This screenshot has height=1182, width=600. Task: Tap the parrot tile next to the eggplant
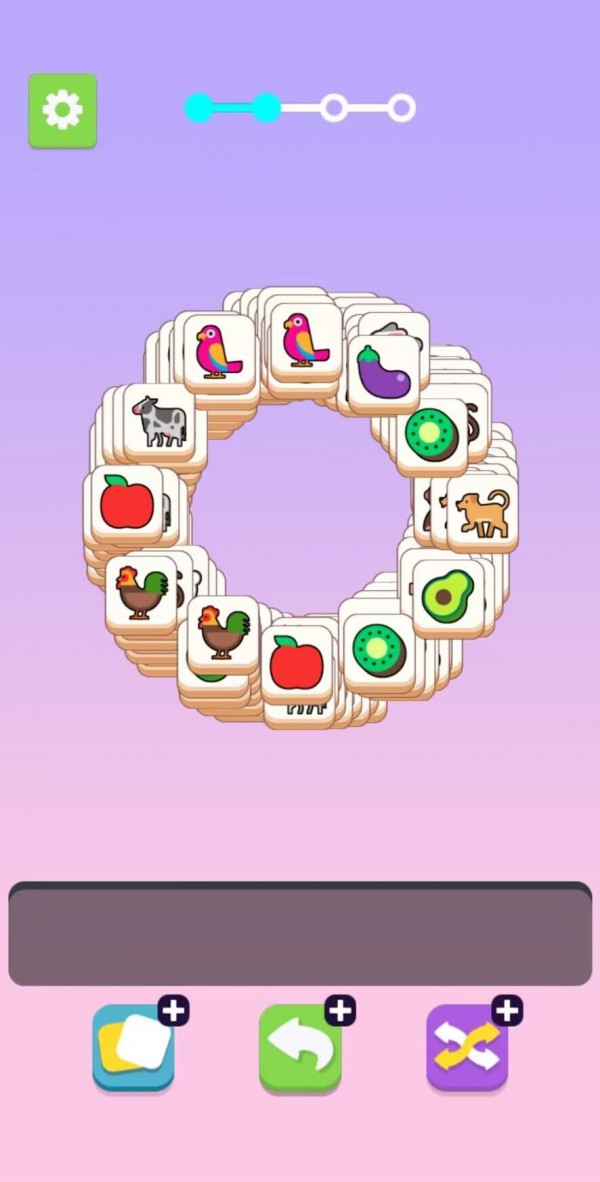(x=305, y=342)
